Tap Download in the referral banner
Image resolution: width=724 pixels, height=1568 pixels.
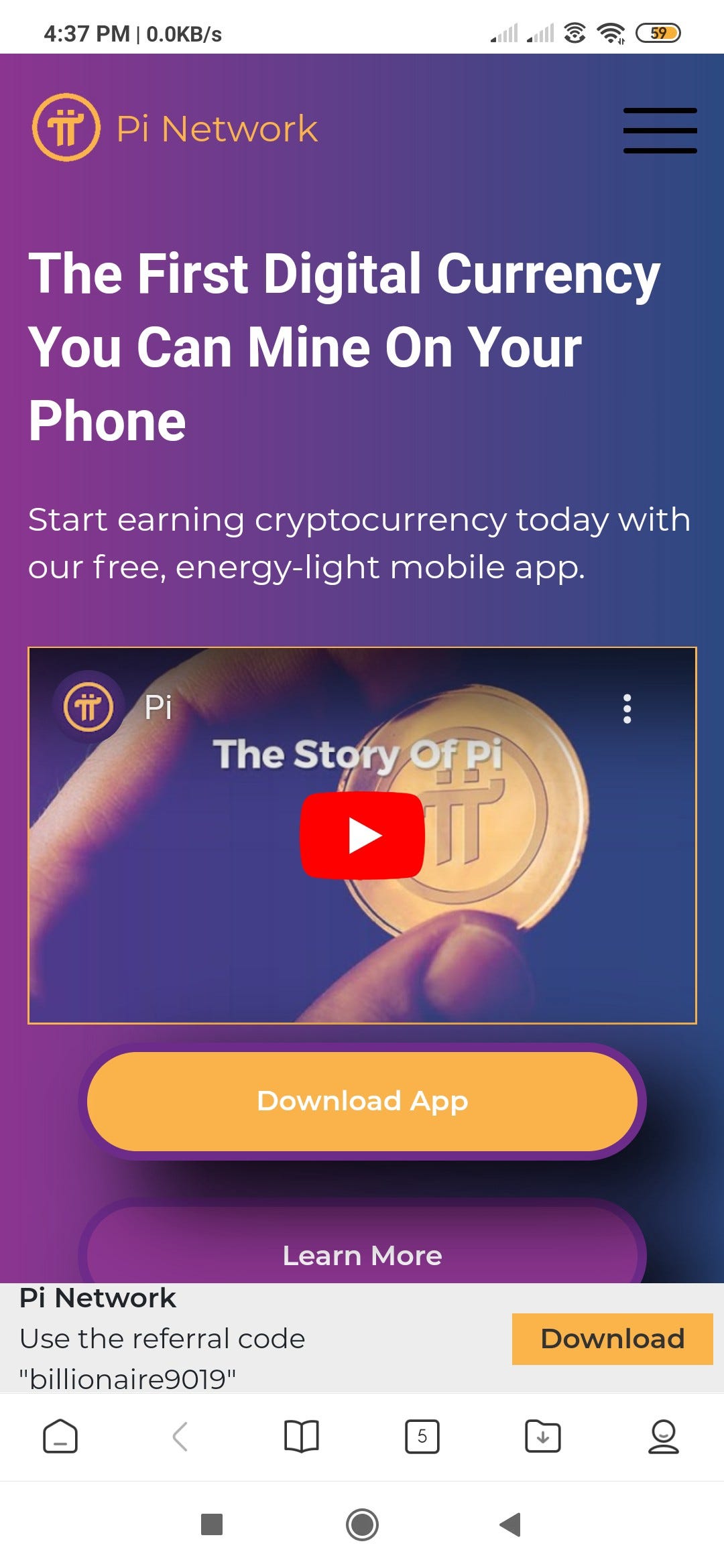[x=612, y=1339]
